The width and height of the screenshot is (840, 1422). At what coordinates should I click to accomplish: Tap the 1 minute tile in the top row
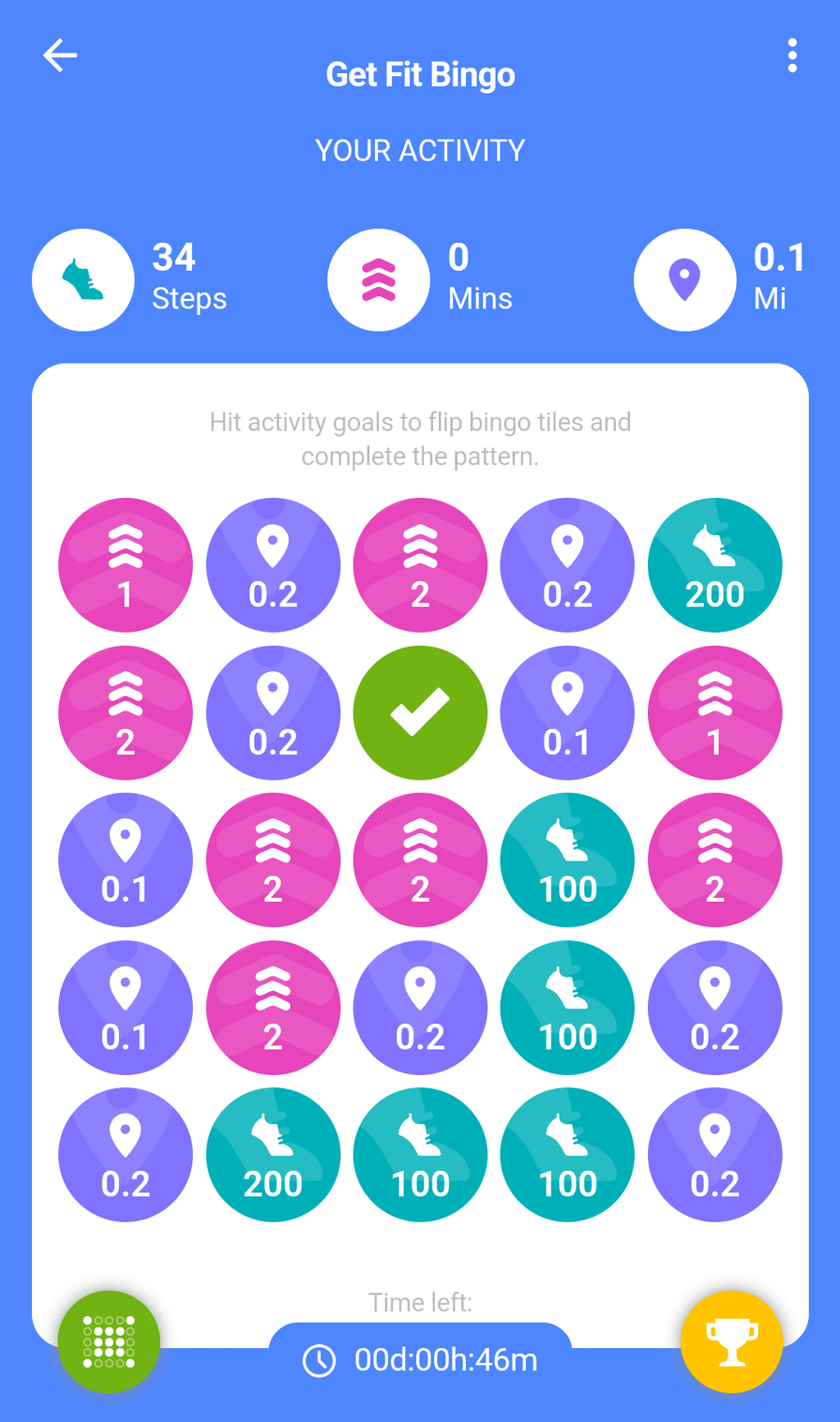pos(126,565)
